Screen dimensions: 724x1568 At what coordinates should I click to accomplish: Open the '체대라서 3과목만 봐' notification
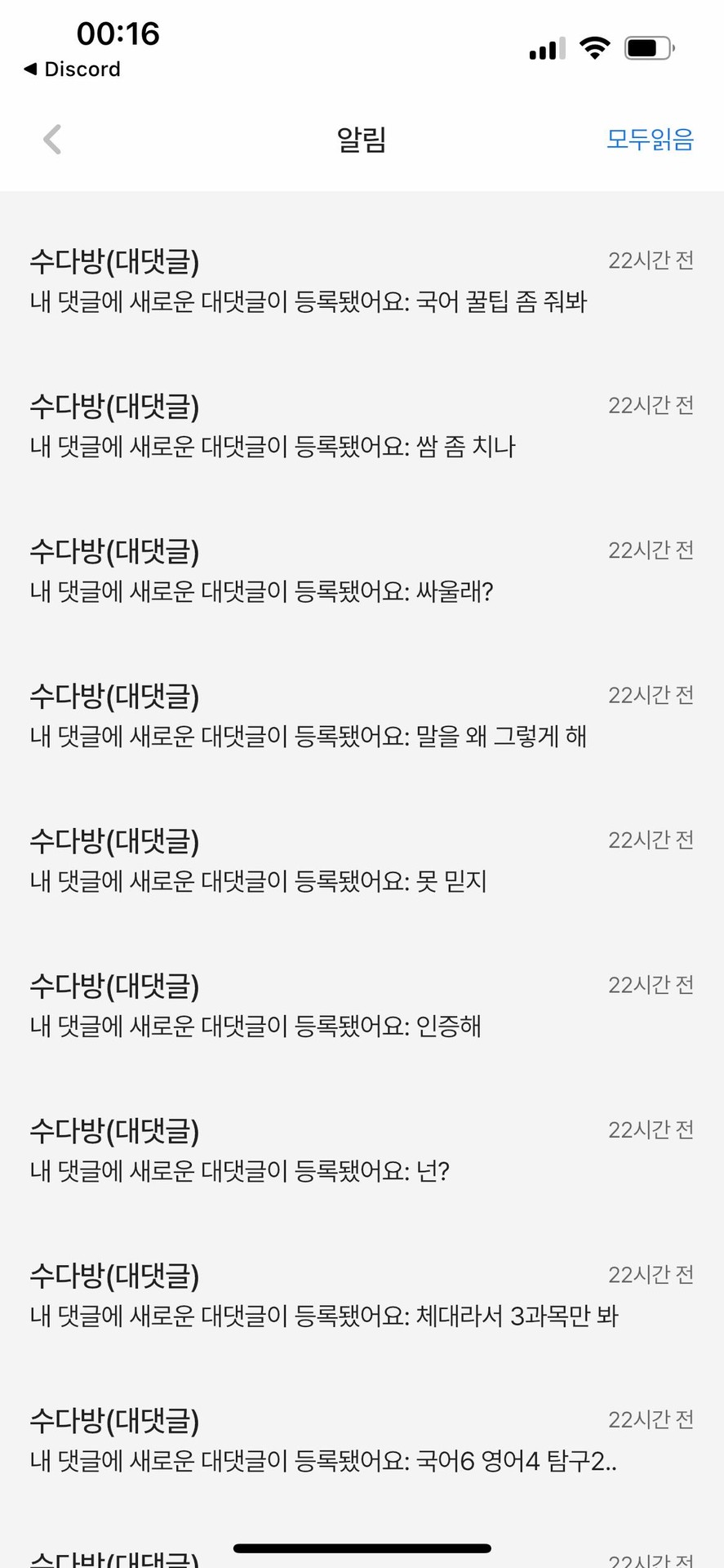362,1295
